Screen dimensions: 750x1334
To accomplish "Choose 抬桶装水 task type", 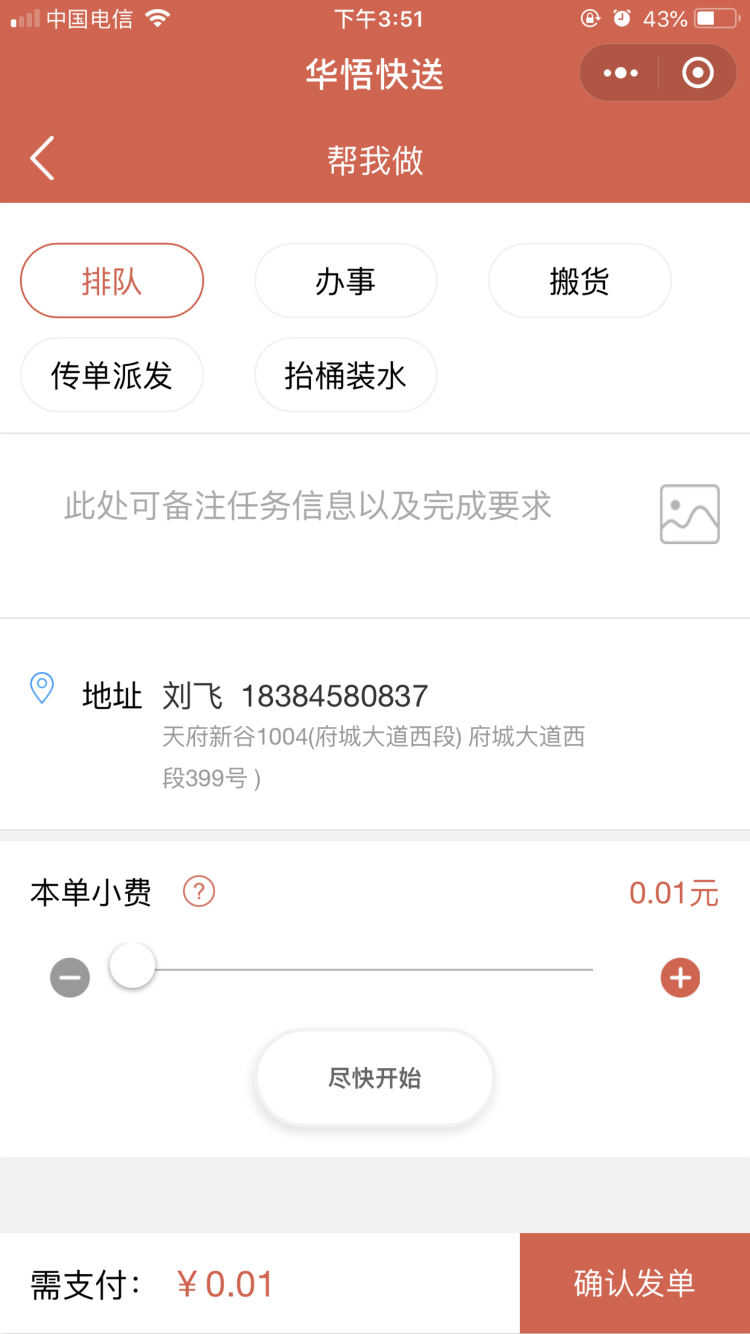I will coord(346,375).
